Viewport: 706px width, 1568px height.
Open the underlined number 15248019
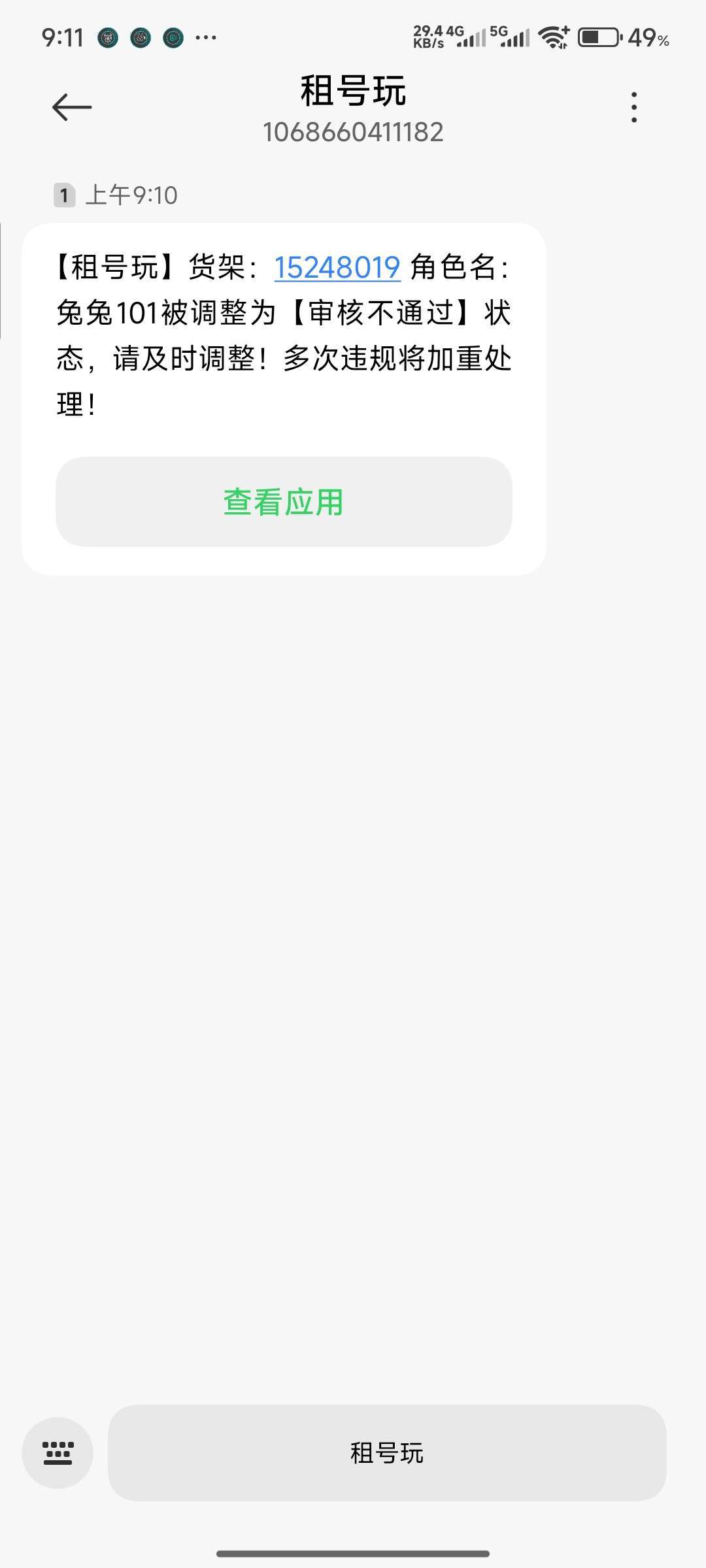click(x=337, y=268)
